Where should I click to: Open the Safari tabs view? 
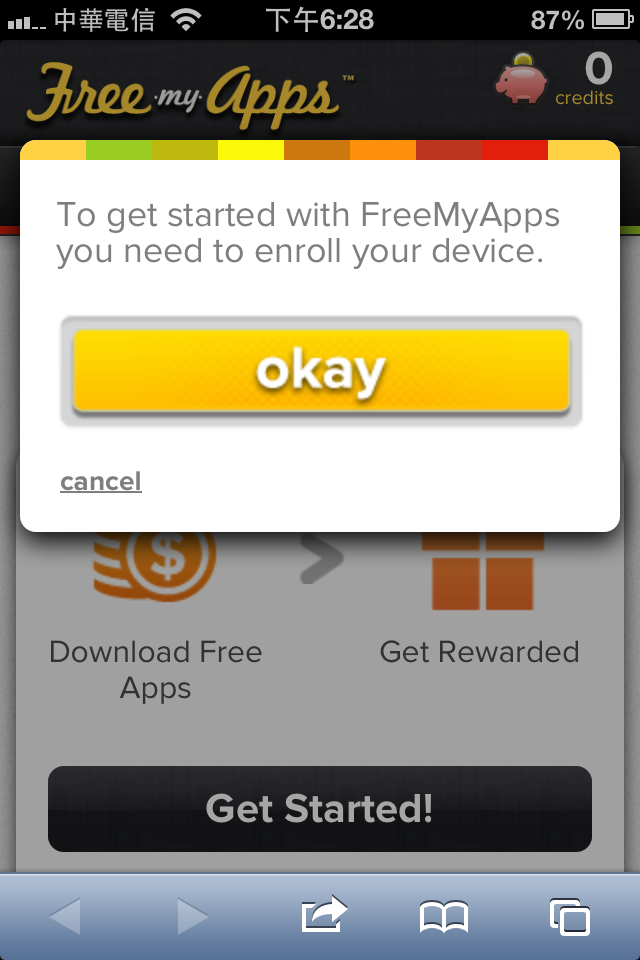(x=569, y=916)
